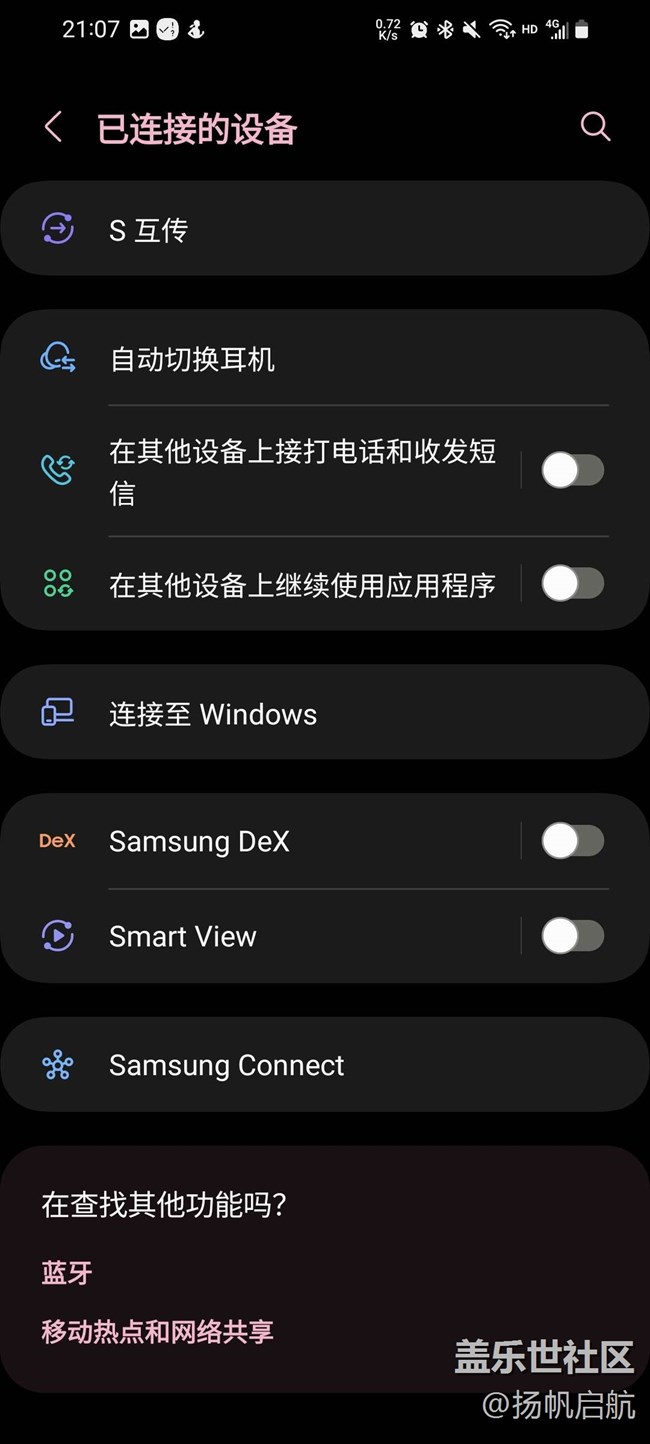This screenshot has width=650, height=1444.
Task: Open 自动切换耳机 settings
Action: [325, 359]
